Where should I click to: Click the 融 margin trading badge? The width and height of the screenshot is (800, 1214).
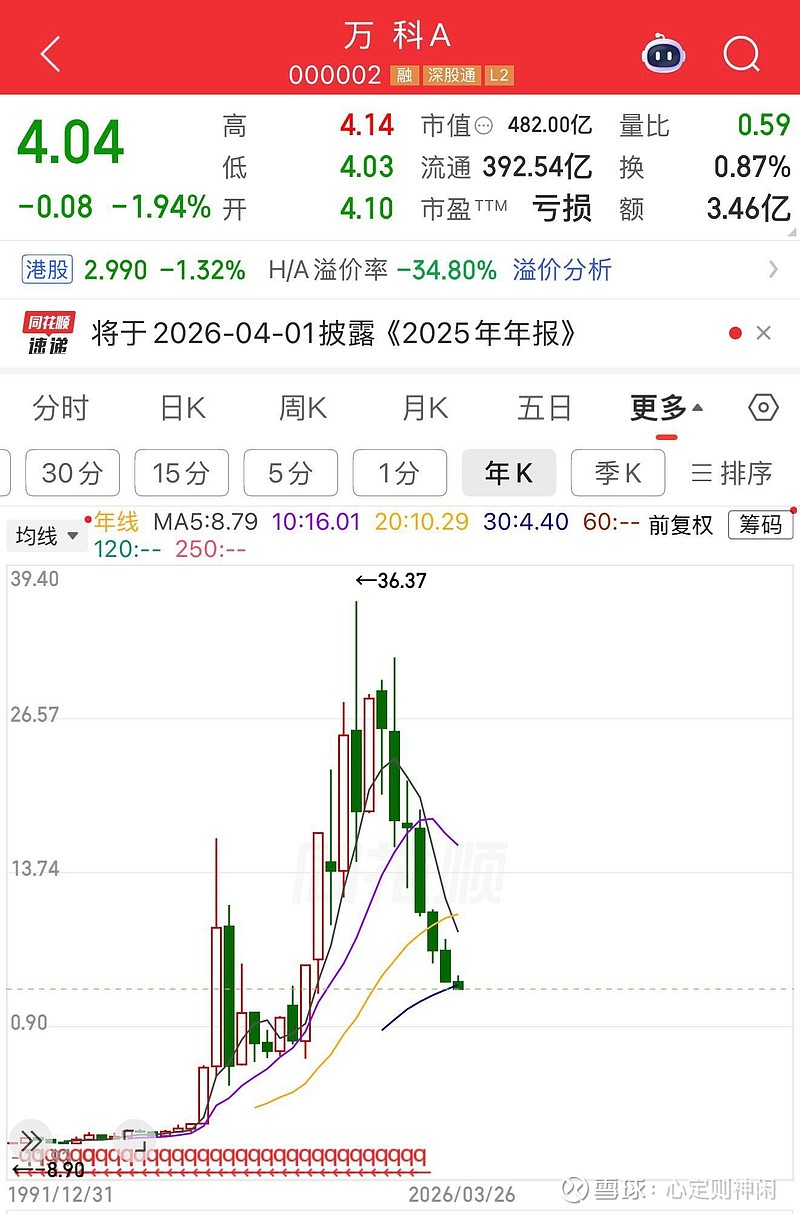(x=405, y=74)
